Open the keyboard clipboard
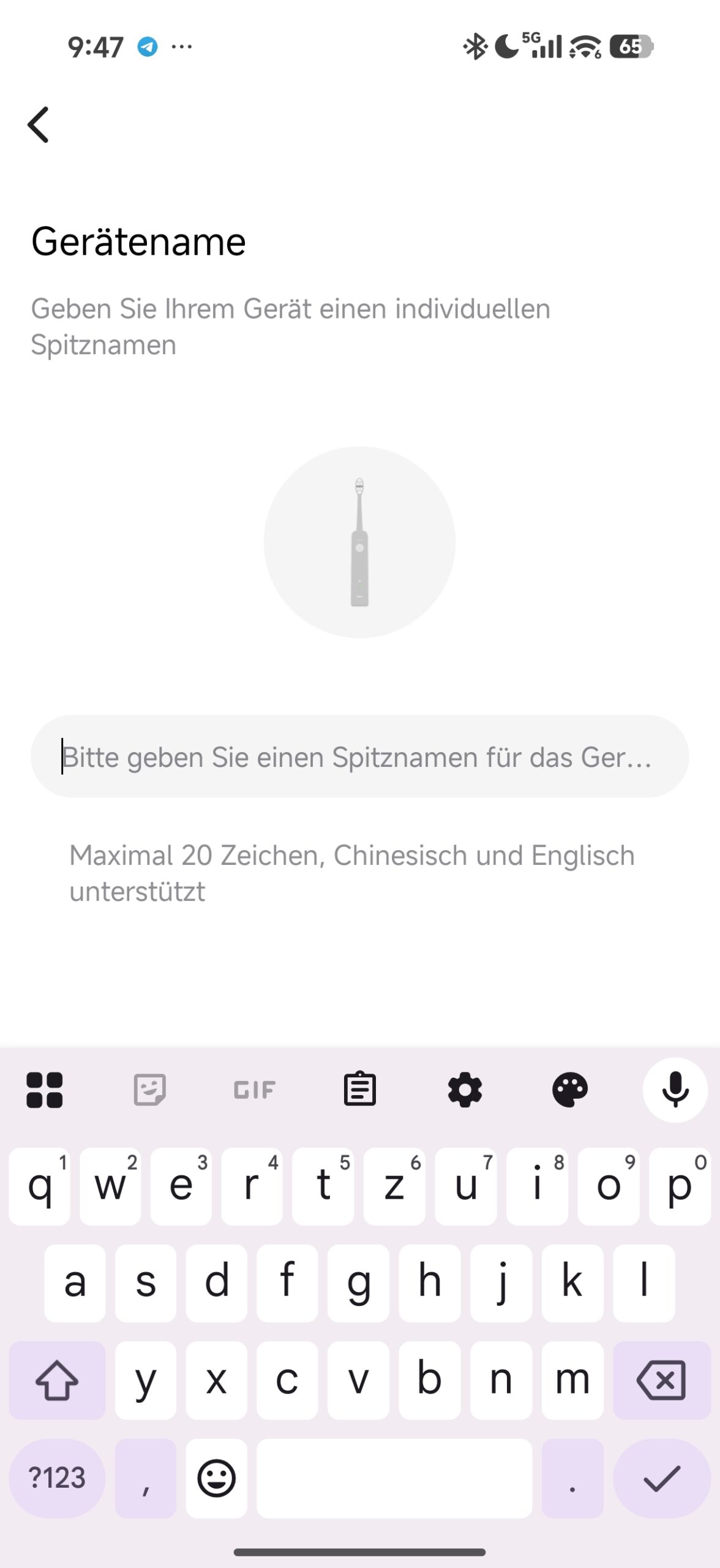This screenshot has height=1568, width=720. (x=359, y=1090)
